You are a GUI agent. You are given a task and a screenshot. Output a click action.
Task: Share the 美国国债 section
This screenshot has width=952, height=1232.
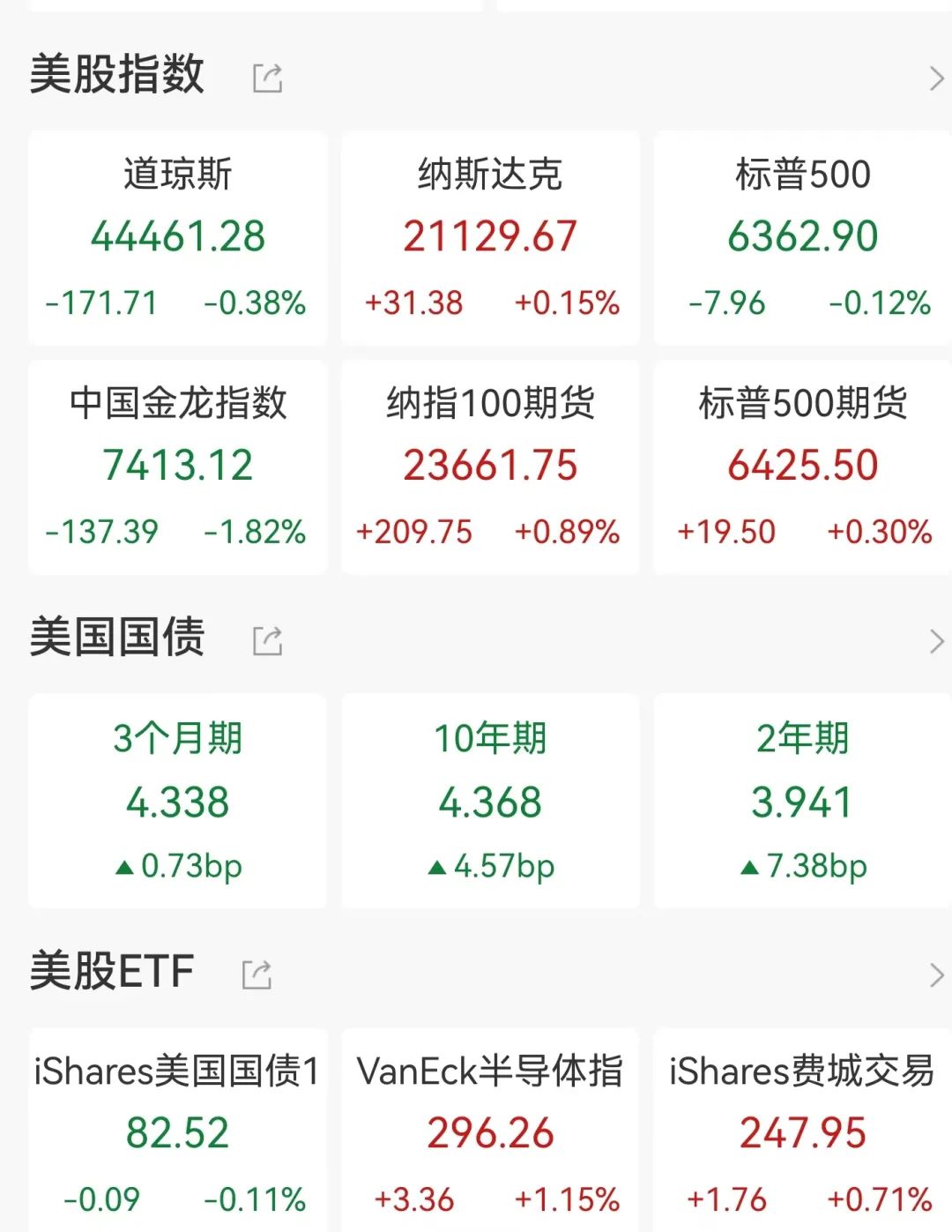[267, 641]
